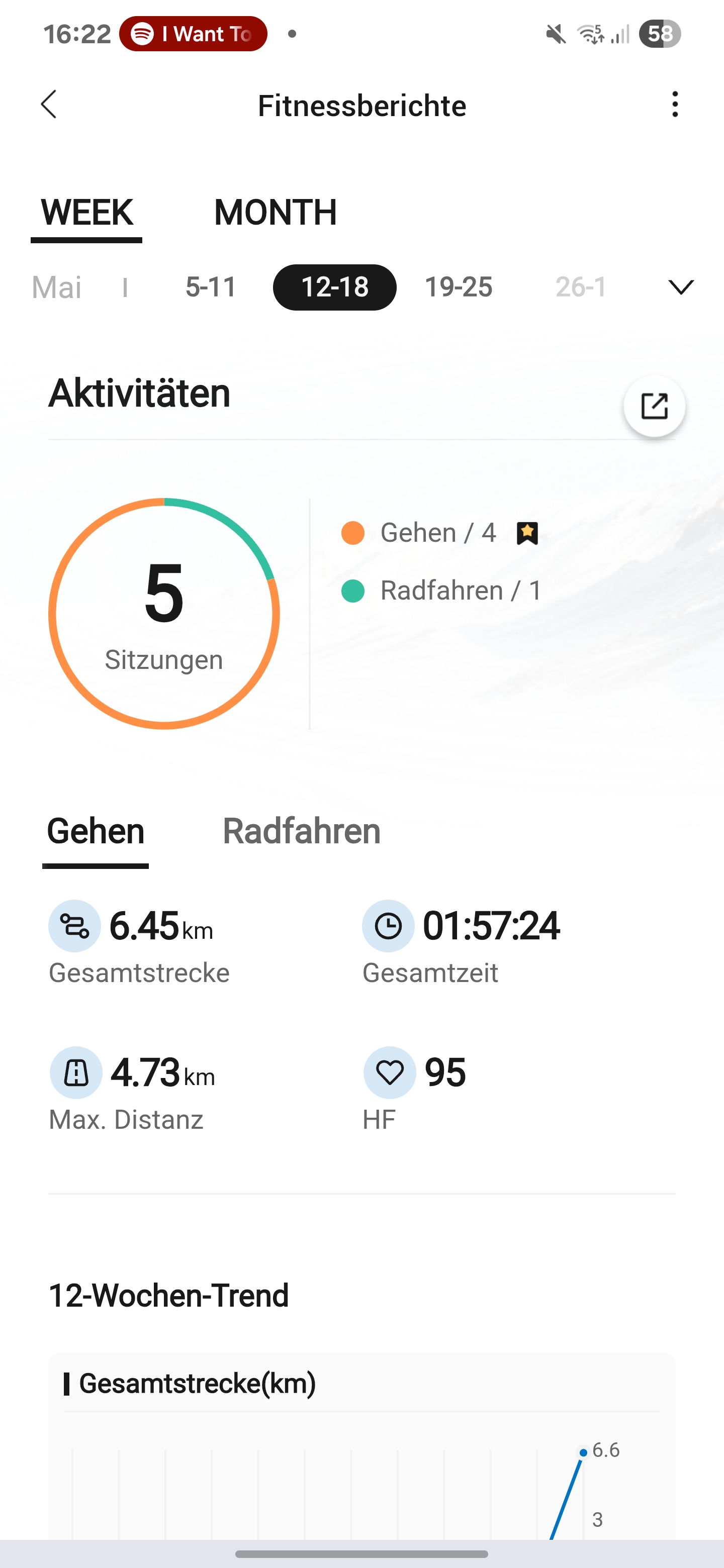Select the Gehen tab
The width and height of the screenshot is (724, 1568).
tap(96, 831)
